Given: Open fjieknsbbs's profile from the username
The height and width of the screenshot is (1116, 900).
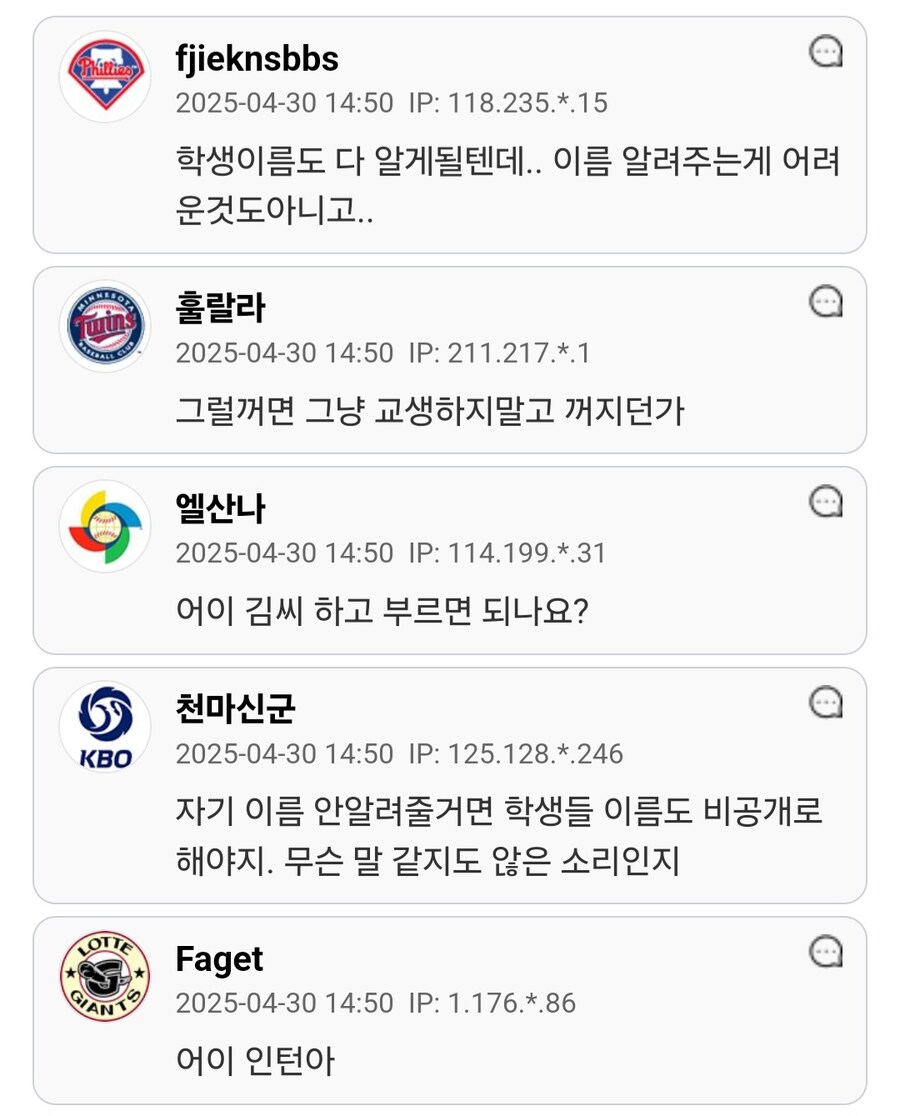Looking at the screenshot, I should pos(257,59).
